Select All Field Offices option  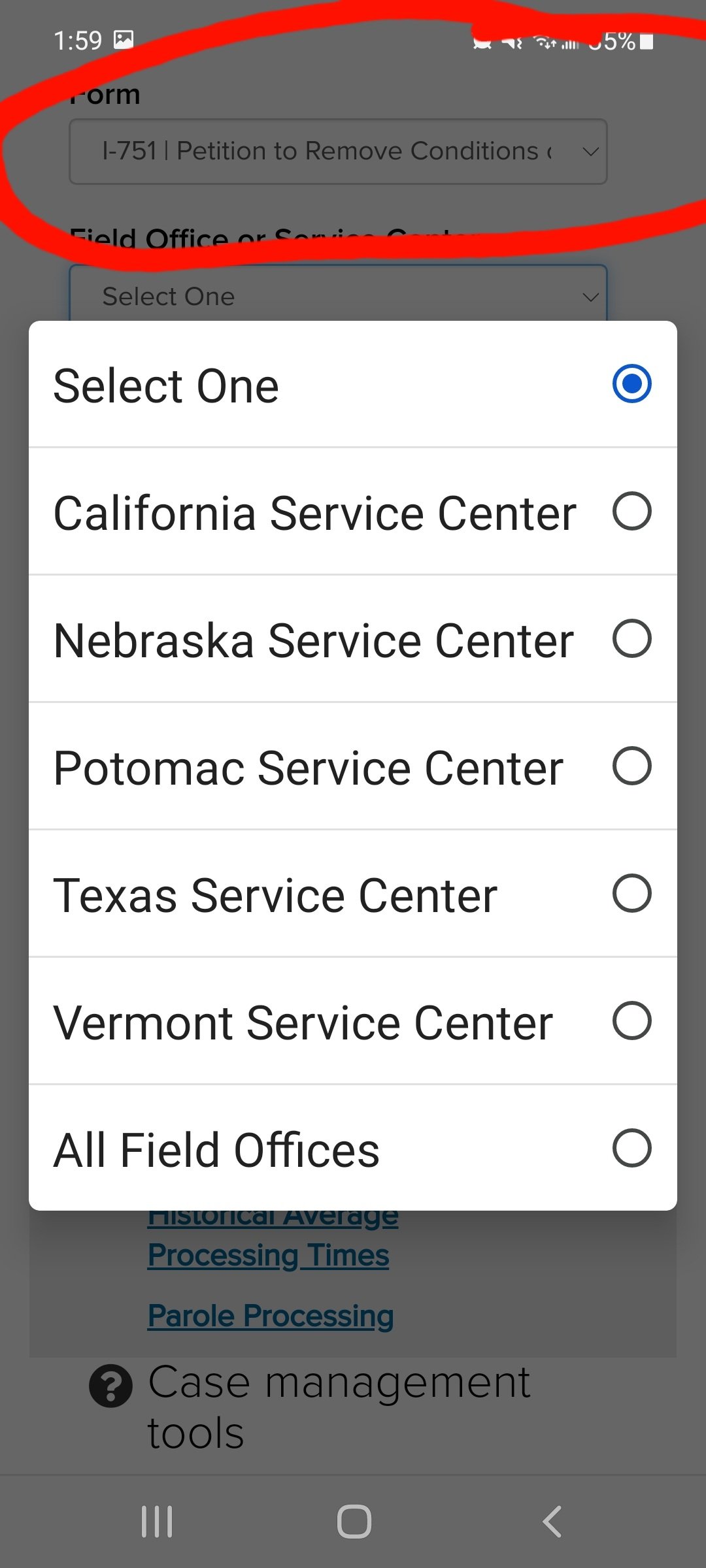click(x=353, y=1148)
